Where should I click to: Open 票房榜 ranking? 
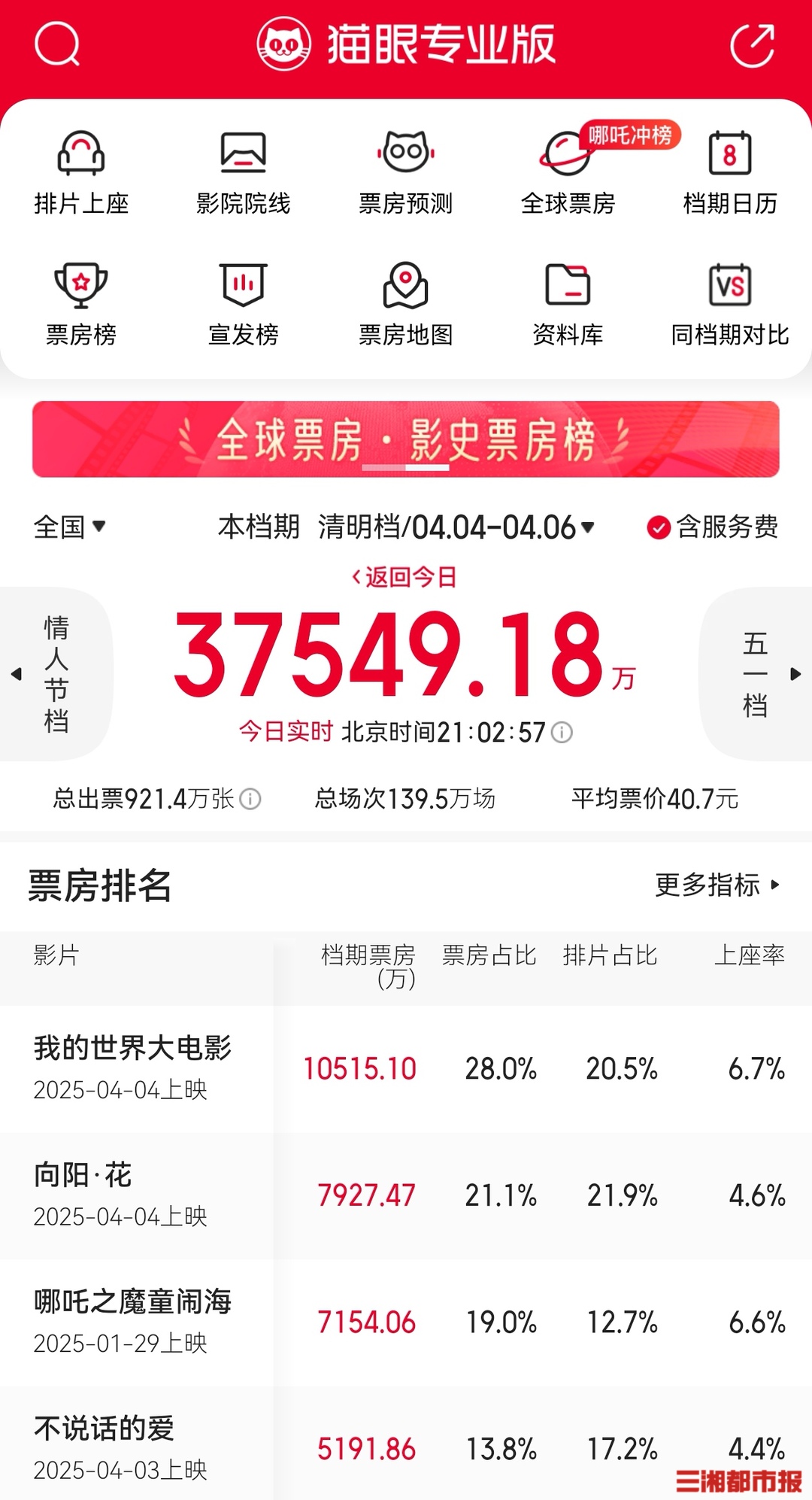pos(81,304)
